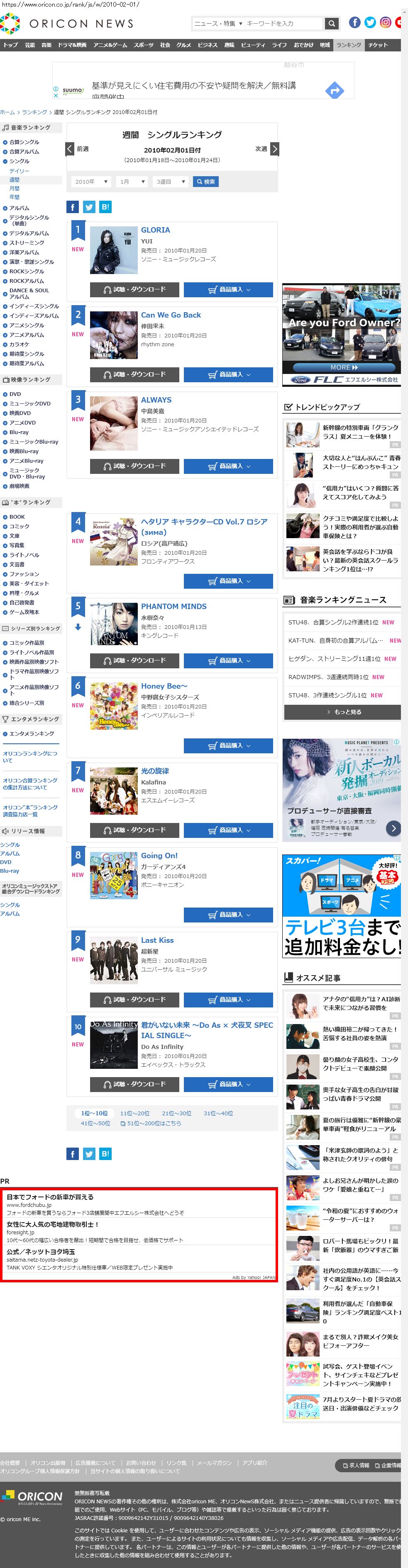Viewport: 408px width, 1568px height.
Task: Select アルバム ranking in sidebar
Action: coord(19,208)
